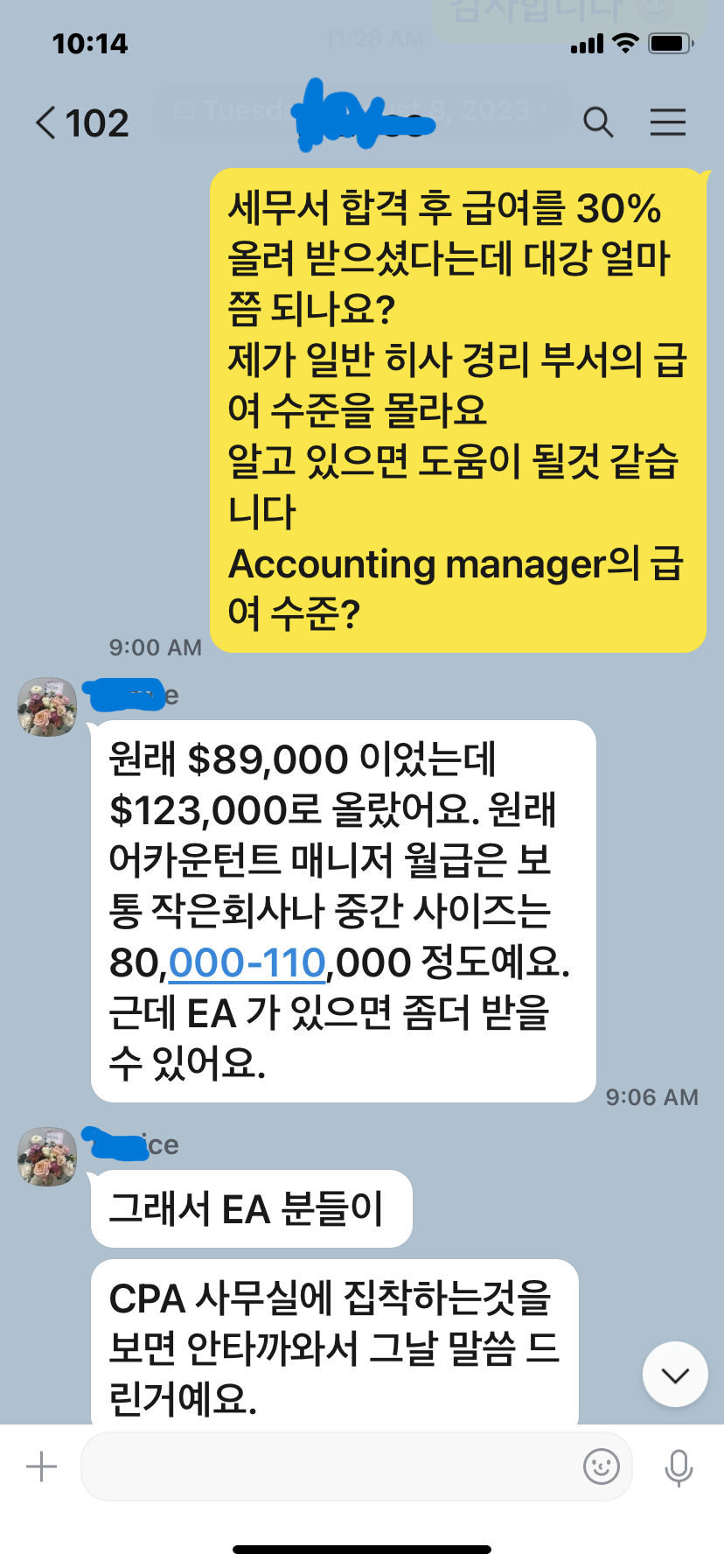Jump to the latest message
Viewport: 724px width, 1568px height.
tap(675, 1375)
